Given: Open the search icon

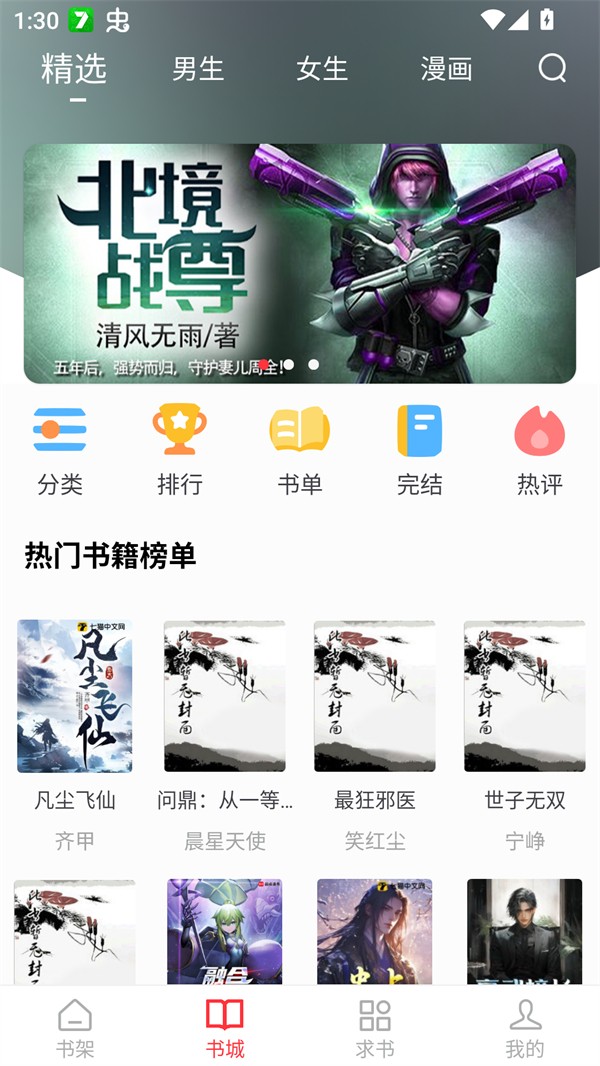Looking at the screenshot, I should [x=552, y=68].
